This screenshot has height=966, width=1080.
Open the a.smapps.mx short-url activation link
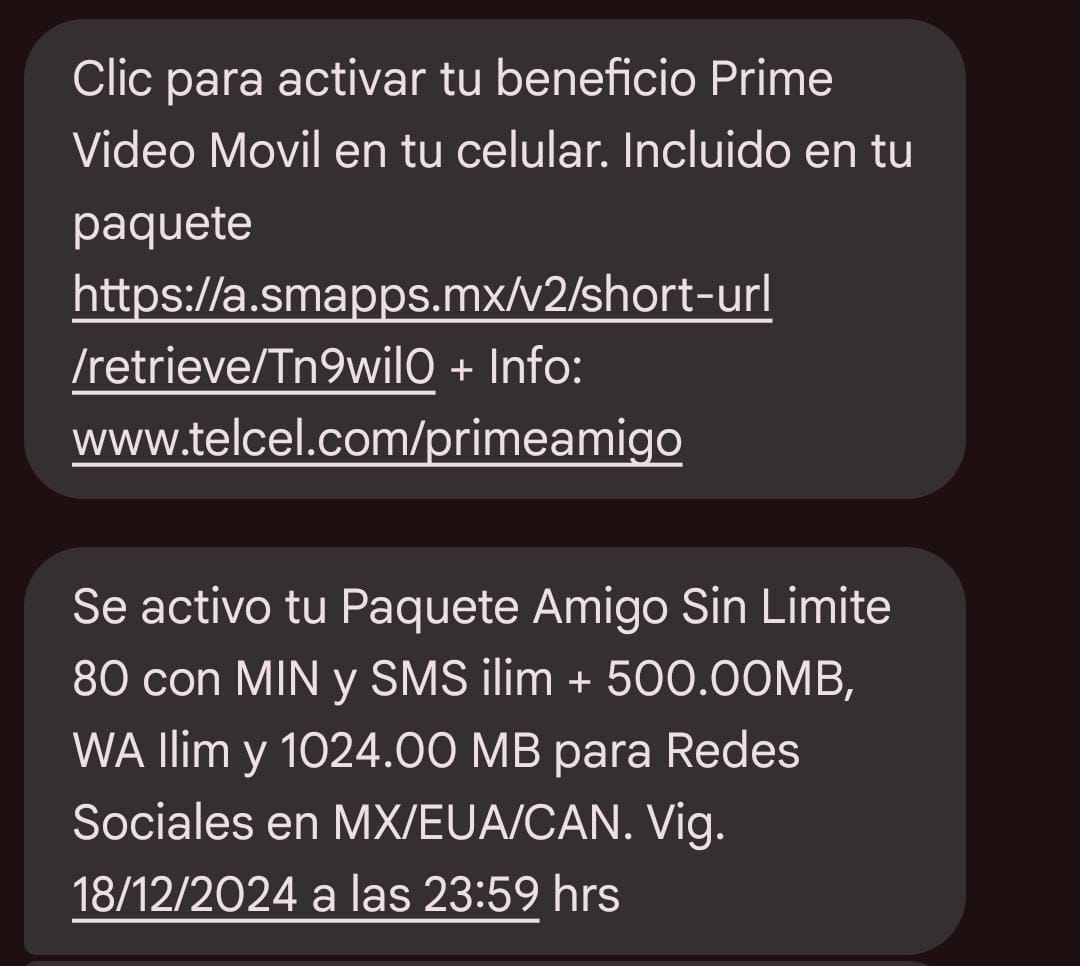(422, 296)
